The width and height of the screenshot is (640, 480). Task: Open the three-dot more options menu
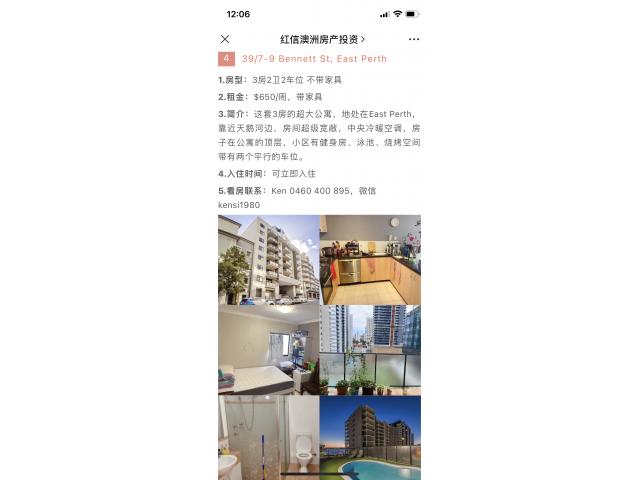coord(414,39)
